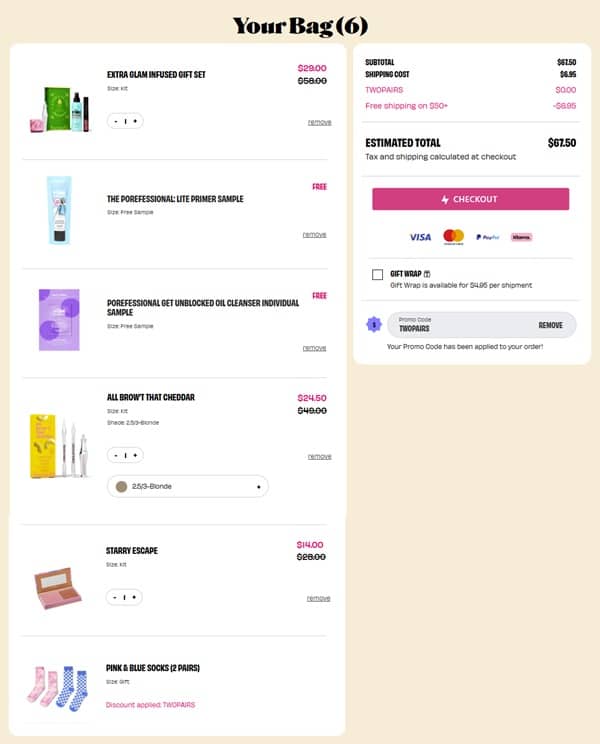Image resolution: width=600 pixels, height=744 pixels.
Task: Remove Starry Escape from bag
Action: pyautogui.click(x=318, y=598)
